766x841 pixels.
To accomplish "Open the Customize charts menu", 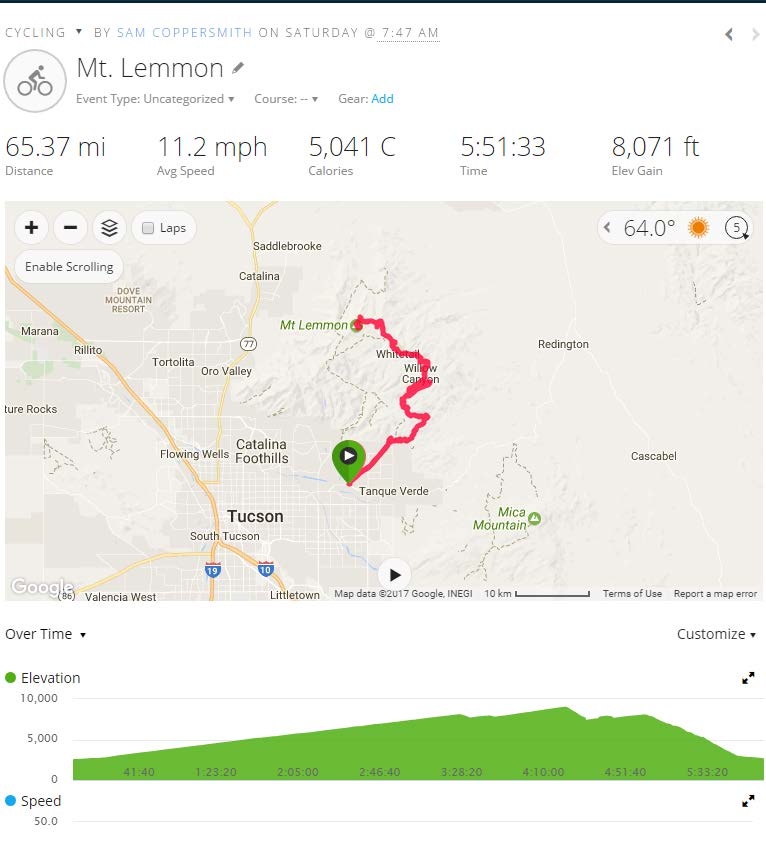I will [716, 634].
